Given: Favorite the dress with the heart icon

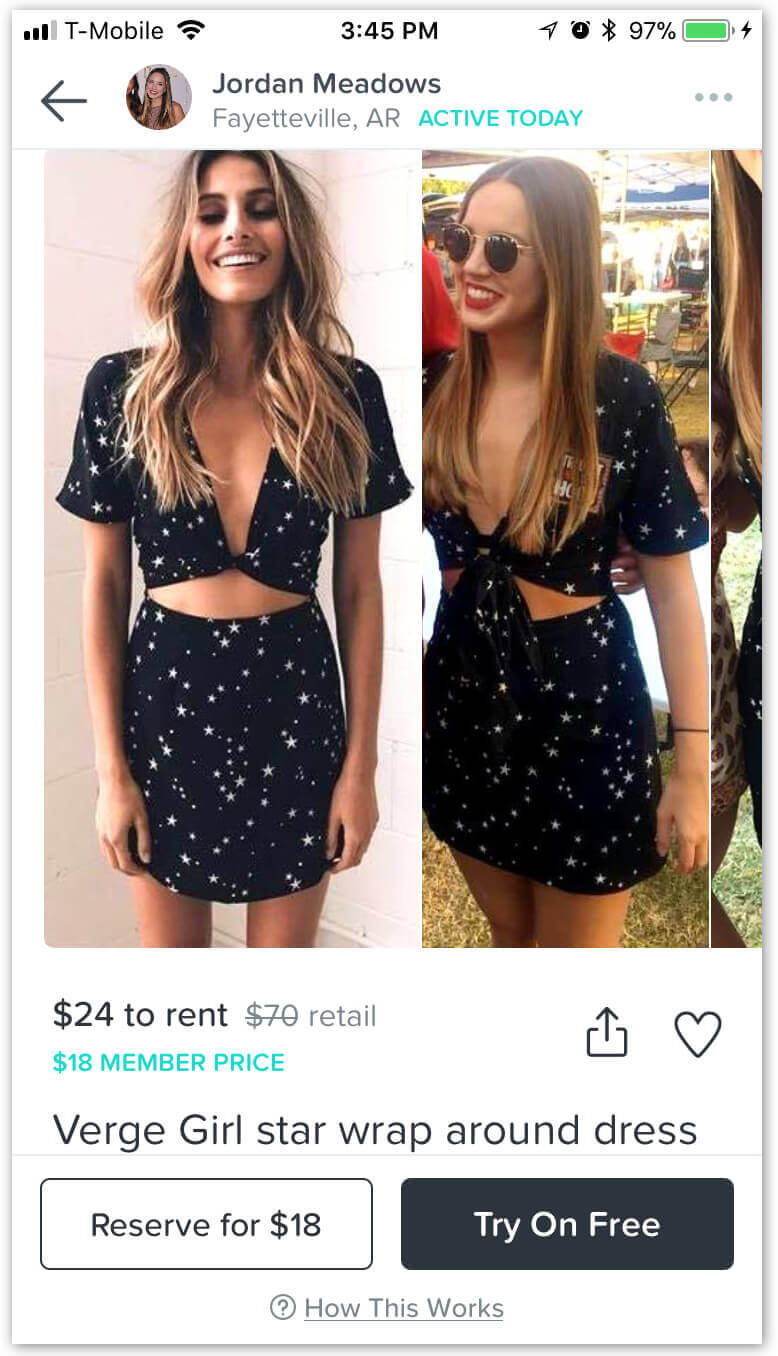Looking at the screenshot, I should 697,1033.
